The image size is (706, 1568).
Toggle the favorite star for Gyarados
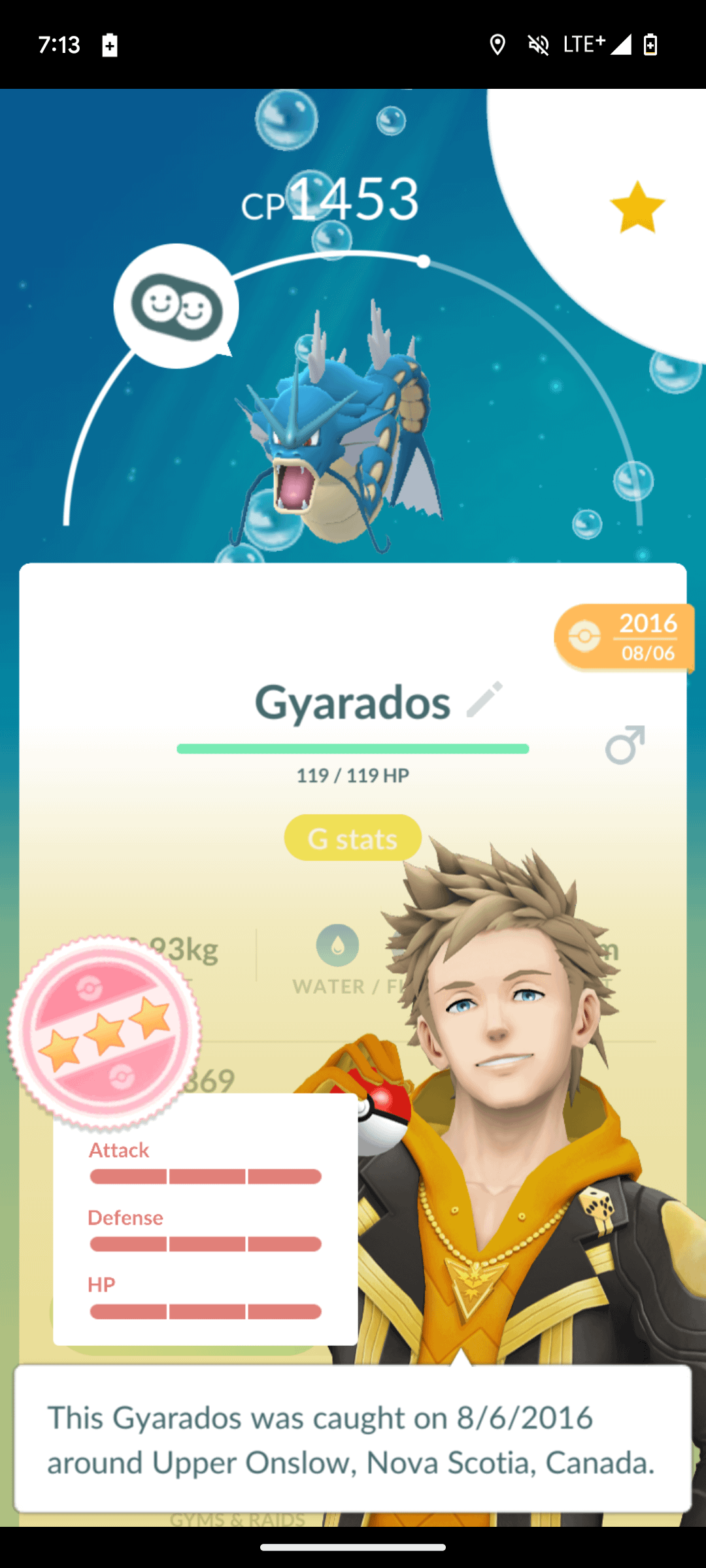tap(637, 207)
